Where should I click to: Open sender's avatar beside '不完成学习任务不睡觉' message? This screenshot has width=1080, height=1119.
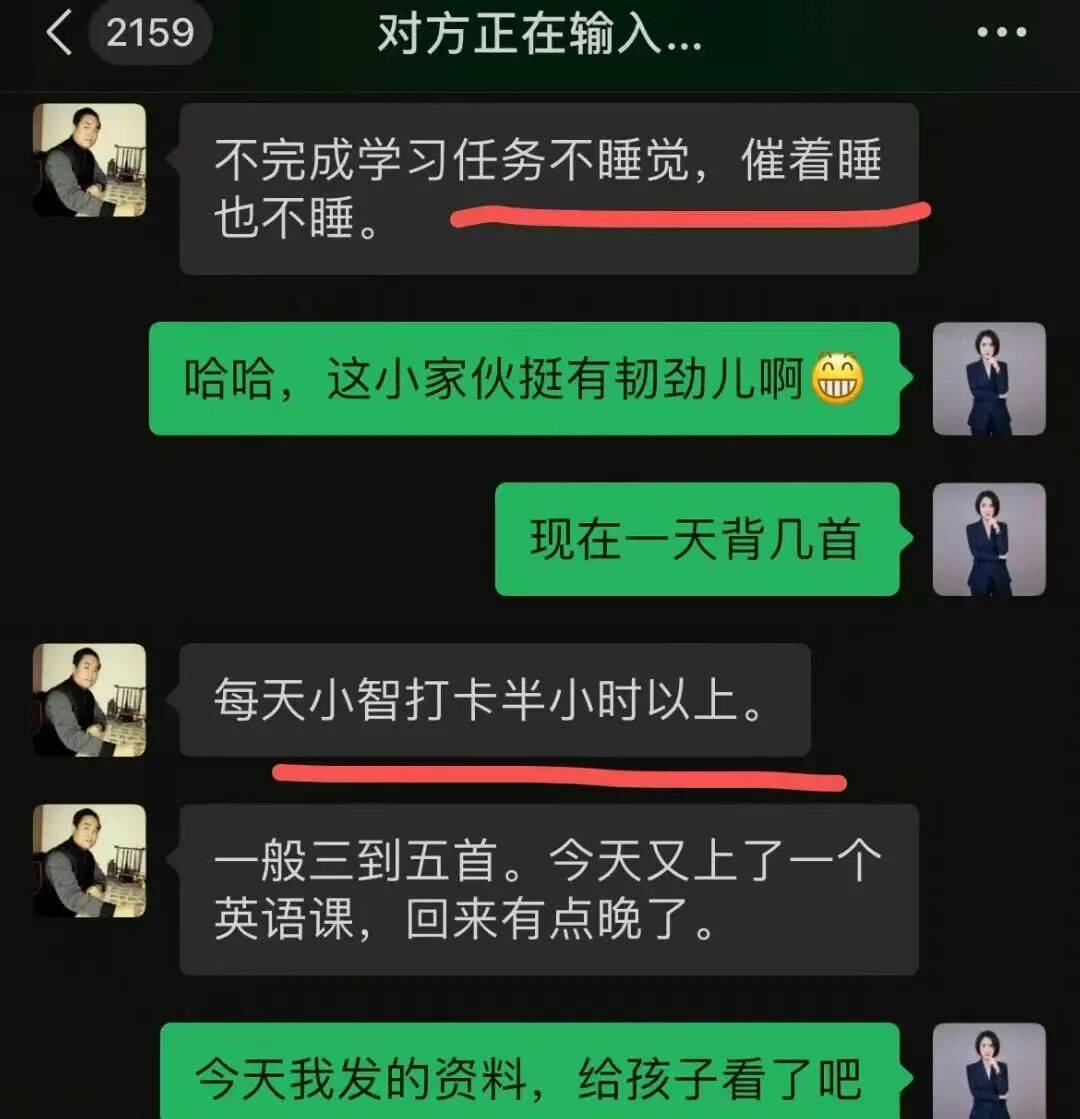(89, 160)
